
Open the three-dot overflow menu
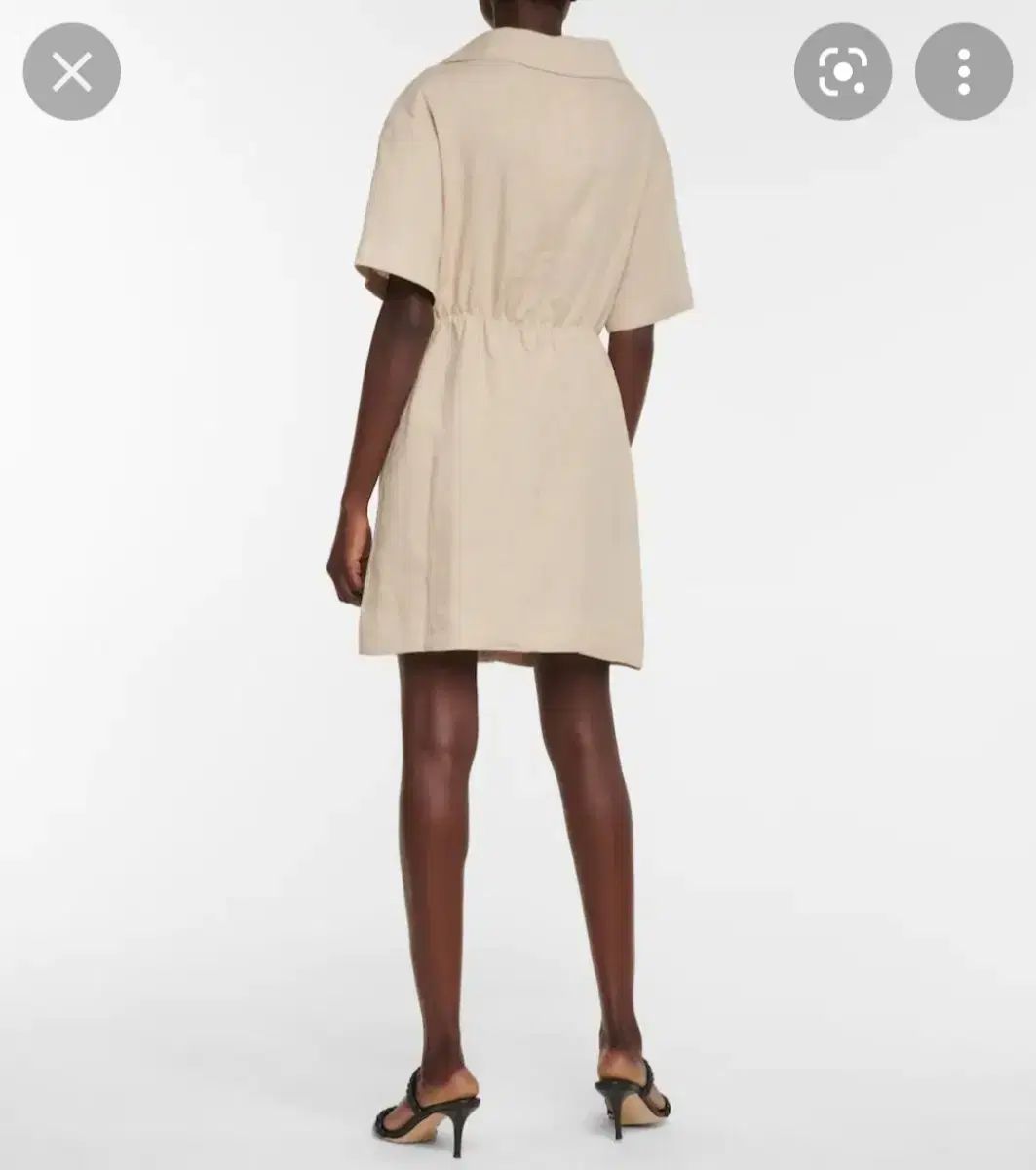963,71
